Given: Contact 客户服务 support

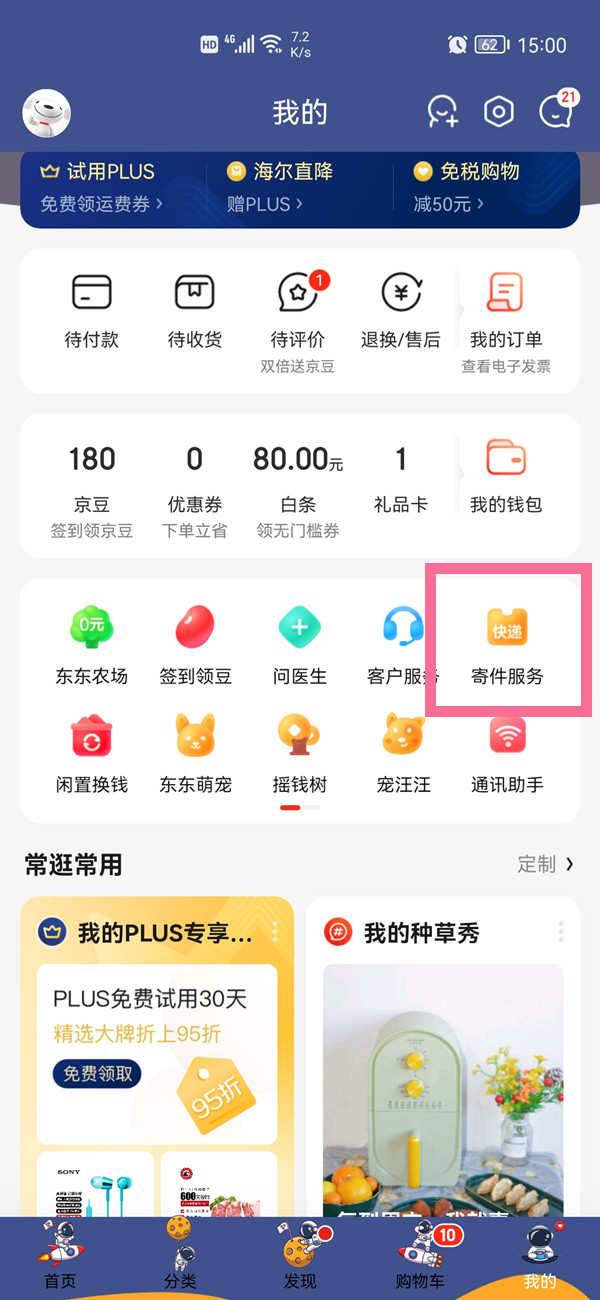Looking at the screenshot, I should (x=402, y=645).
